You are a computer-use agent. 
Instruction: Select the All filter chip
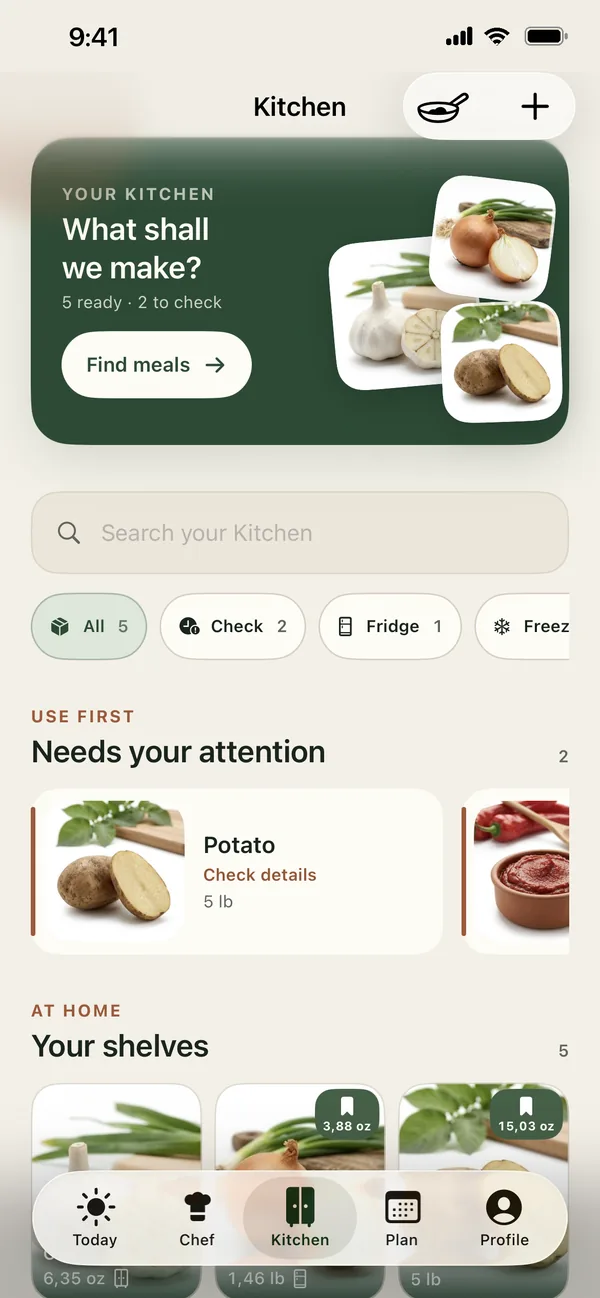[89, 626]
